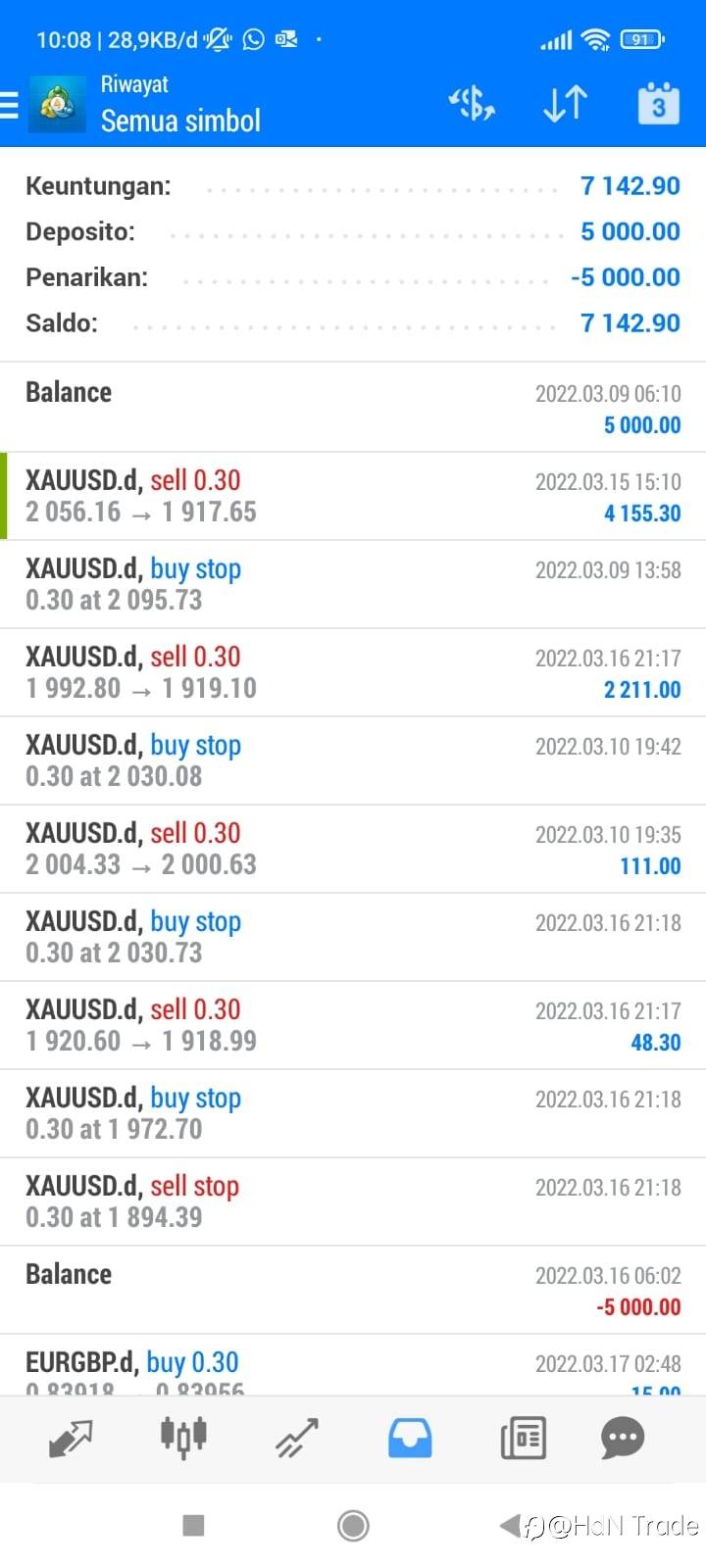Open the EURGBP.d buy 0.30 trade
Screen dimensions: 706x1568
point(353,1365)
